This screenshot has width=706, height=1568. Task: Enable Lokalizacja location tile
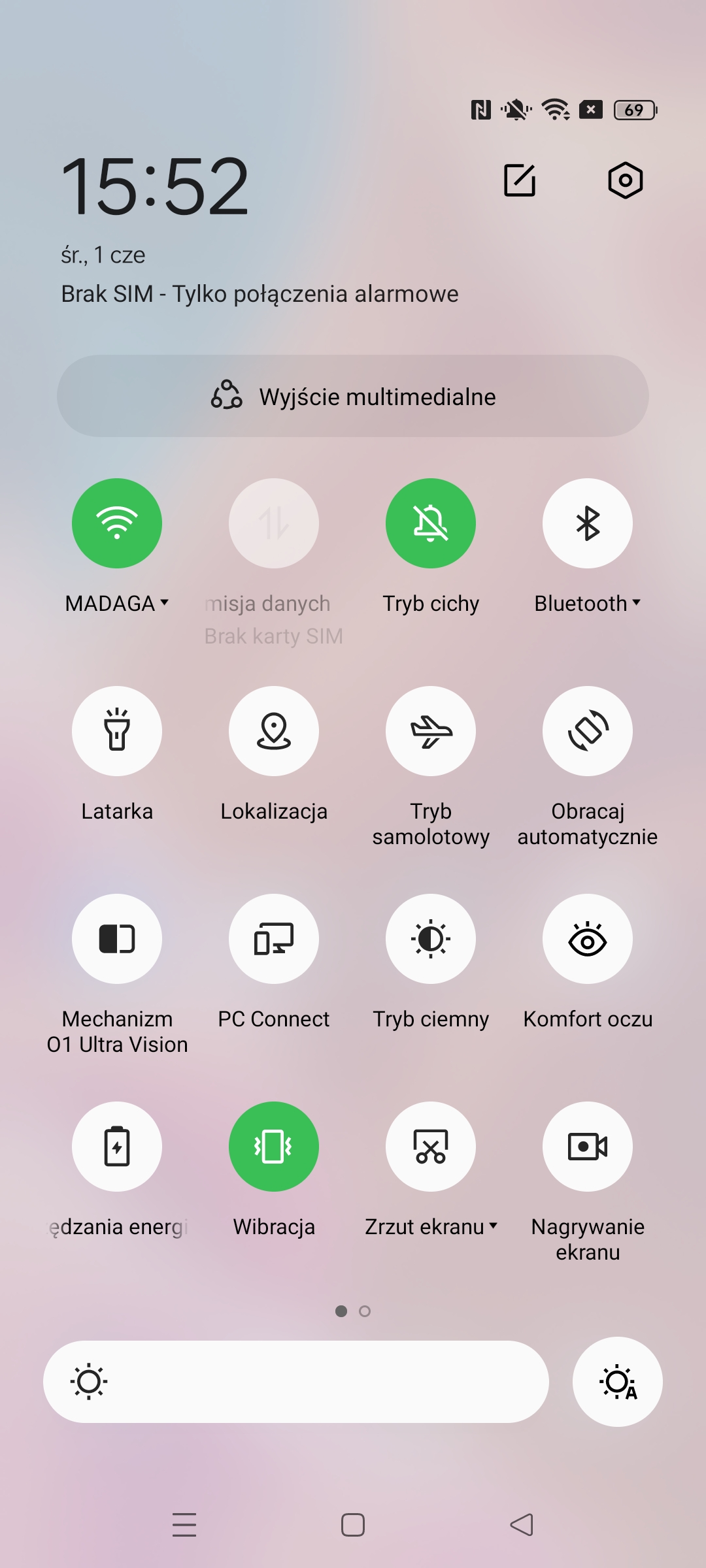point(274,731)
